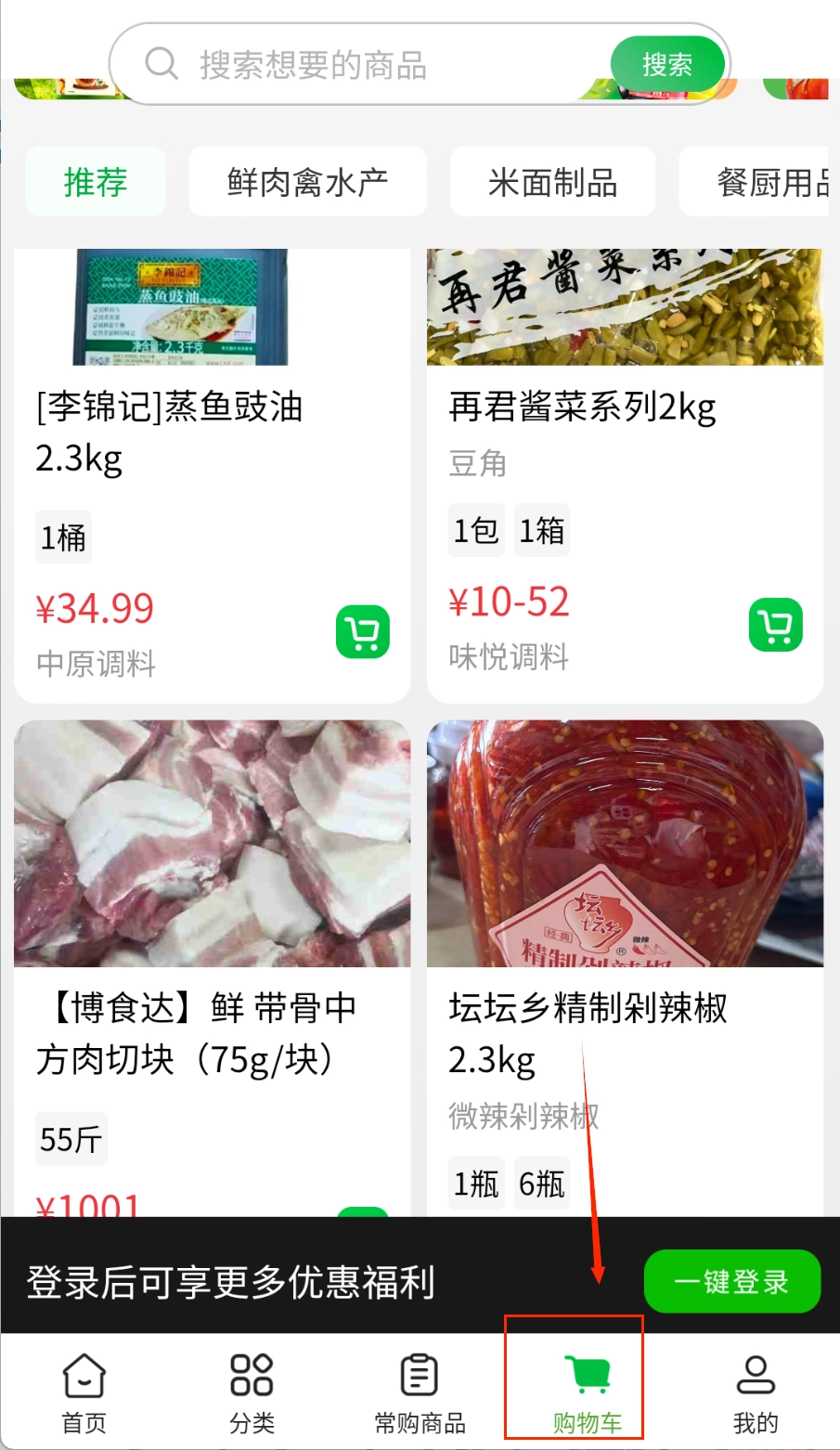Go to the 首页 tab
This screenshot has width=840, height=1450.
84,1392
